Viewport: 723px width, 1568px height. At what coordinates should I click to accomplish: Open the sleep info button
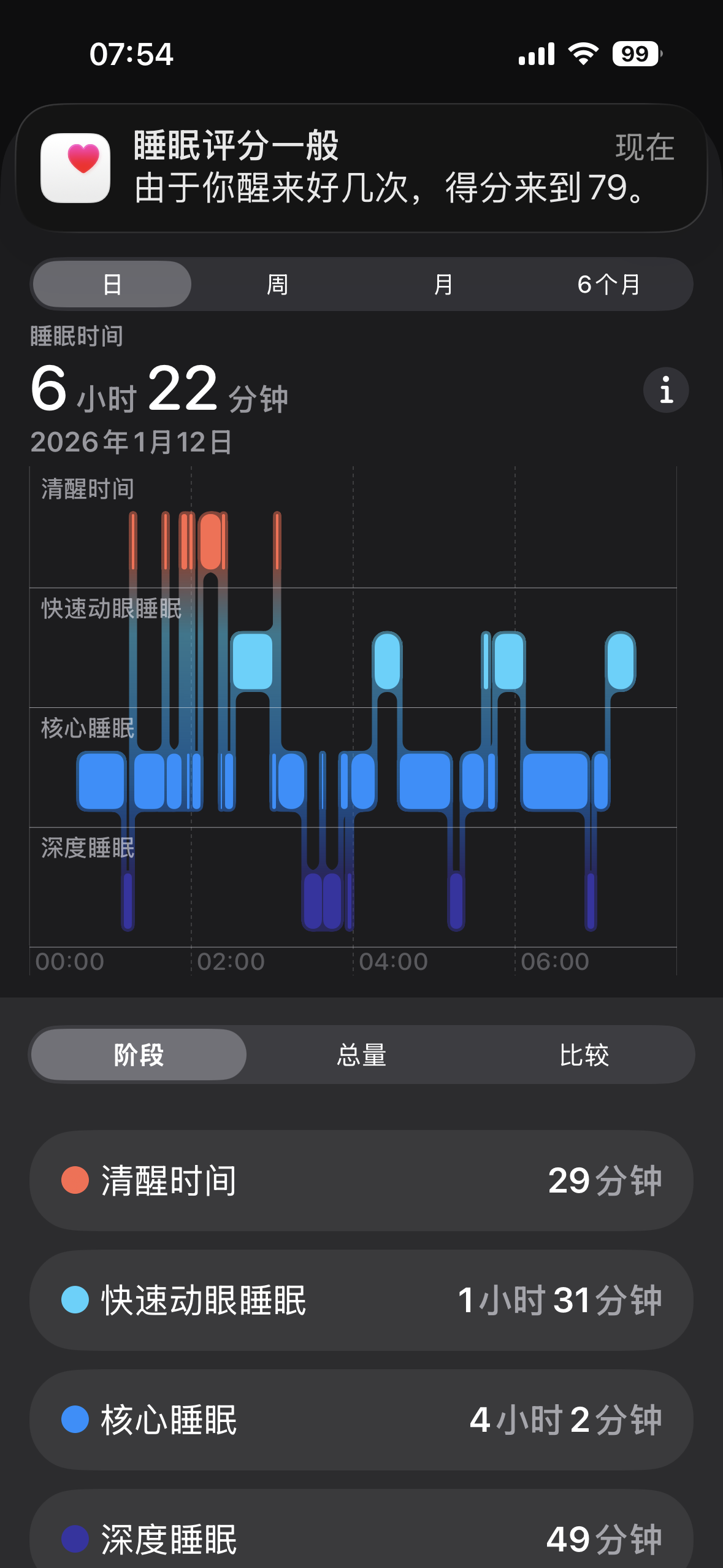point(666,390)
